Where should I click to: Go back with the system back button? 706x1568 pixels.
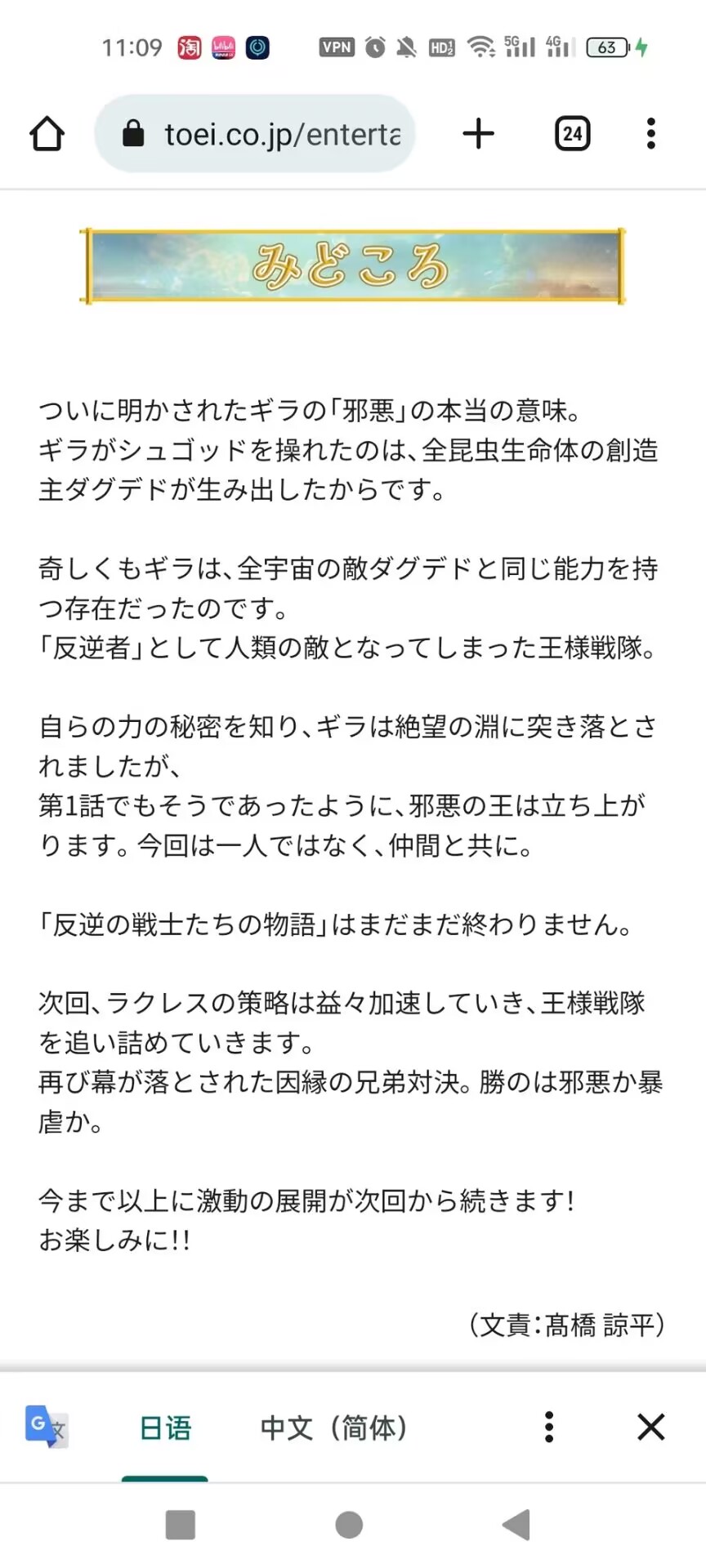point(516,1525)
